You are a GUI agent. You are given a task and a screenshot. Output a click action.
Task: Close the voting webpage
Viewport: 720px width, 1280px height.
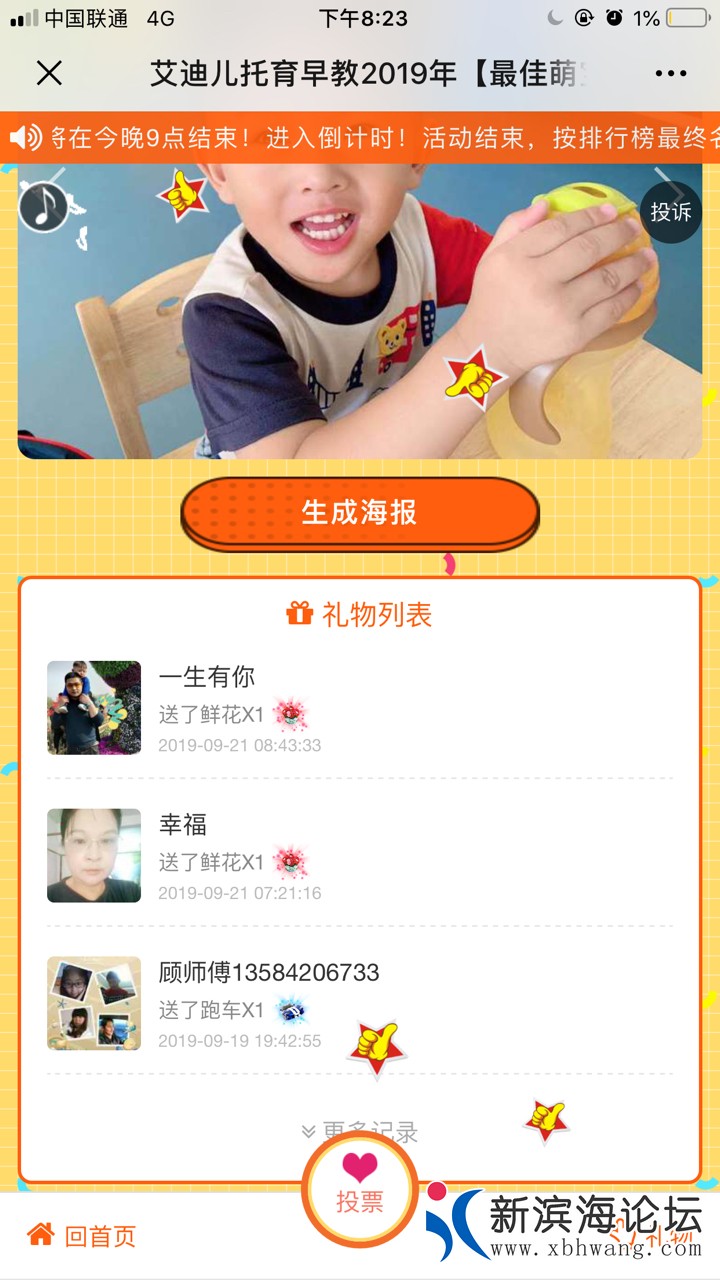(49, 73)
